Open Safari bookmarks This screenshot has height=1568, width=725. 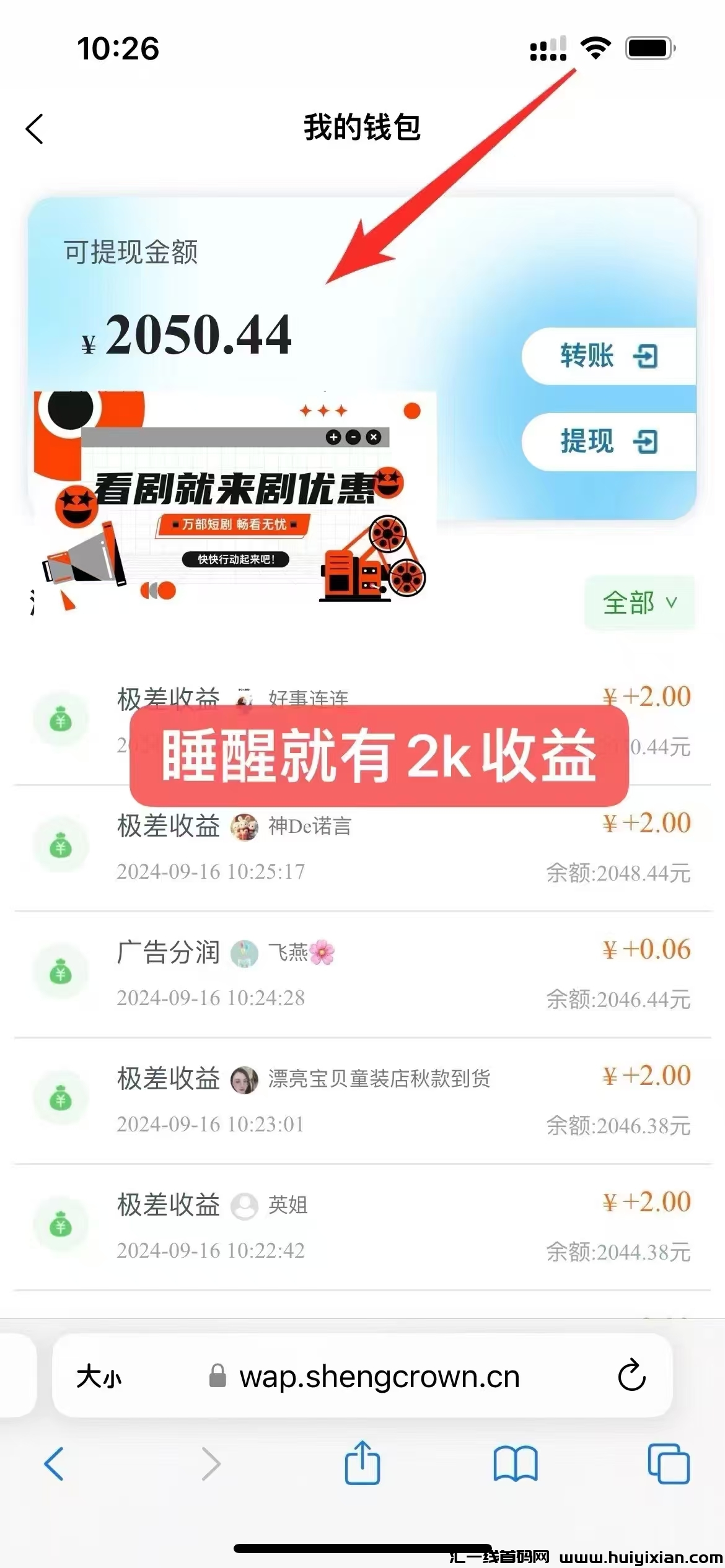tap(516, 1464)
